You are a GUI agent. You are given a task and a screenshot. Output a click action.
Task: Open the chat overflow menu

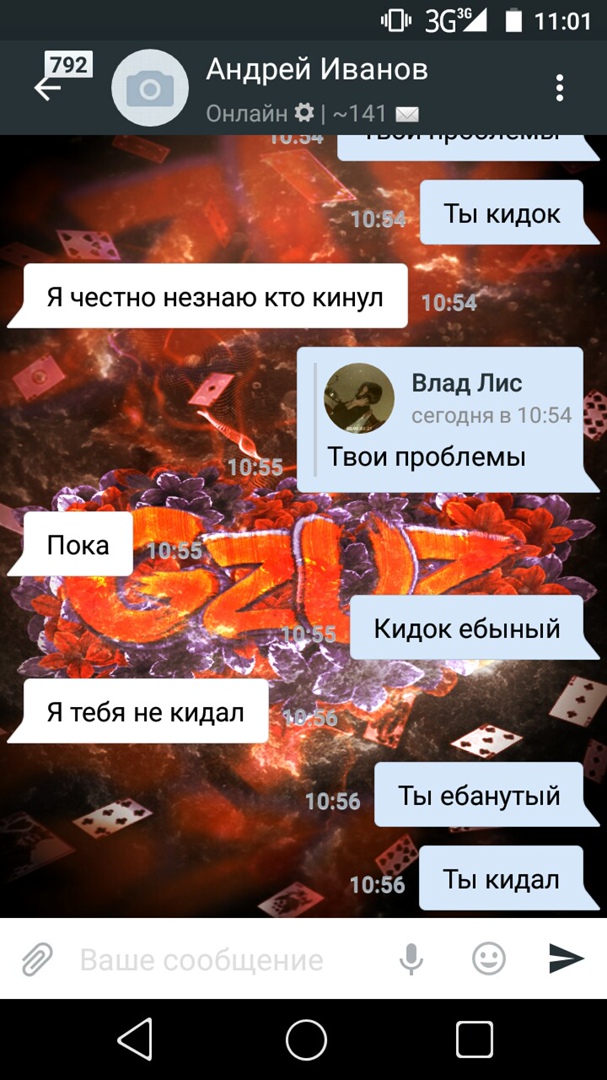click(560, 88)
